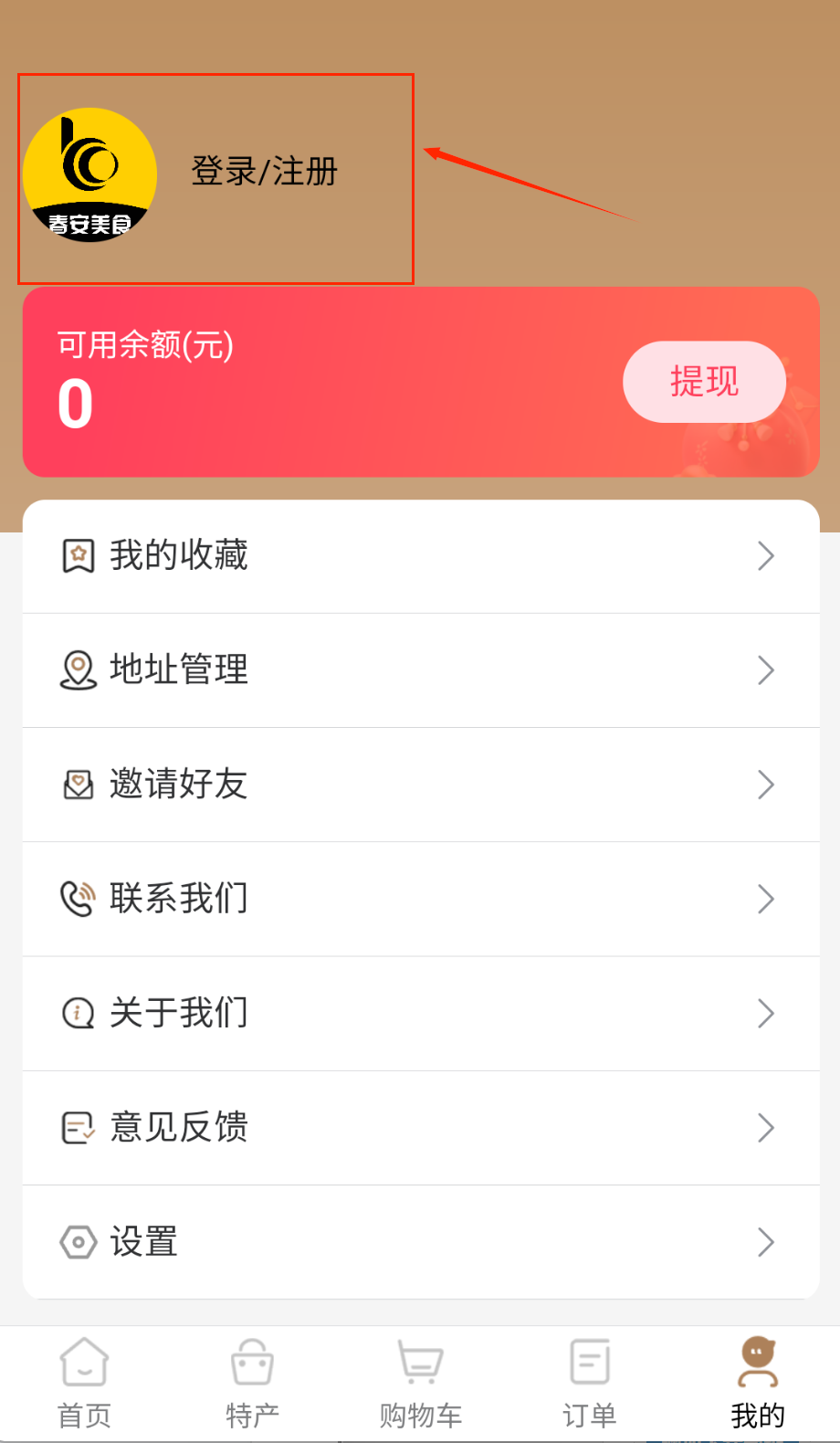Open 意见反馈 feedback
The height and width of the screenshot is (1443, 840).
420,1128
